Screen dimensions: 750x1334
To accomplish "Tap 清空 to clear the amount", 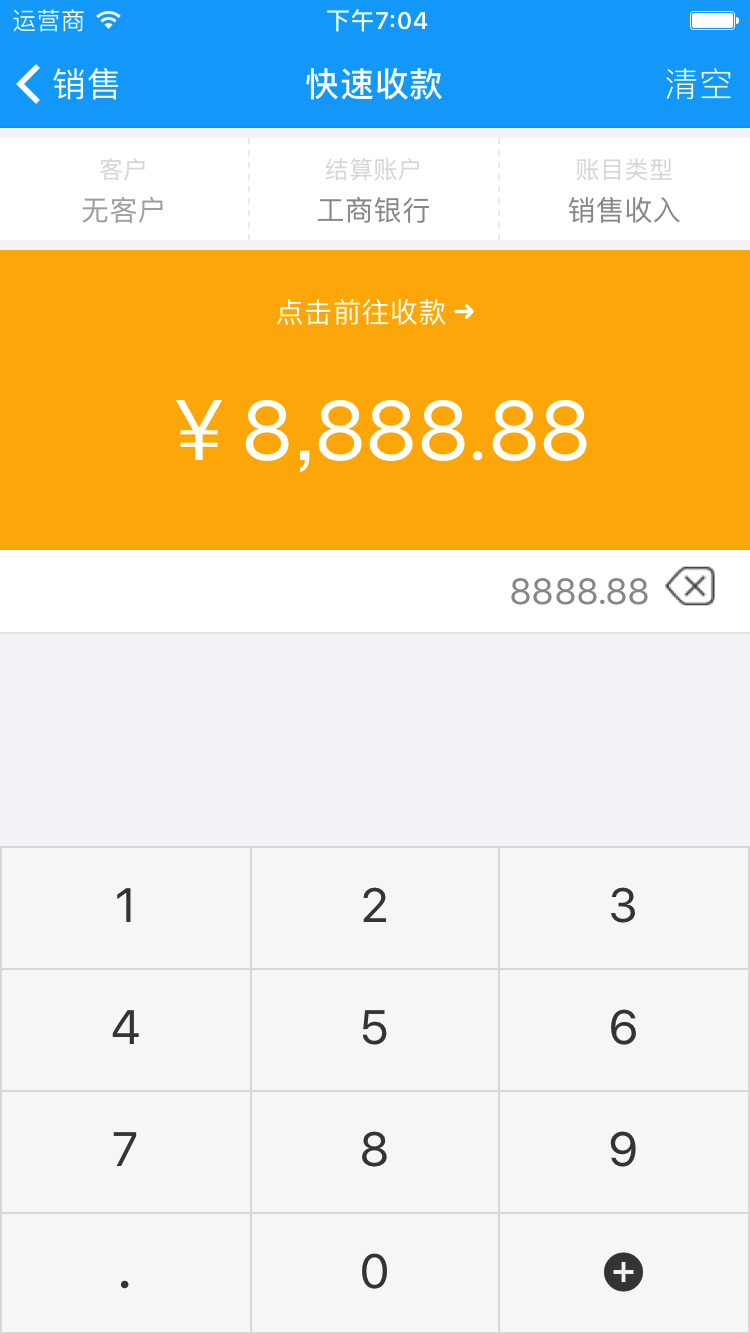I will [699, 84].
